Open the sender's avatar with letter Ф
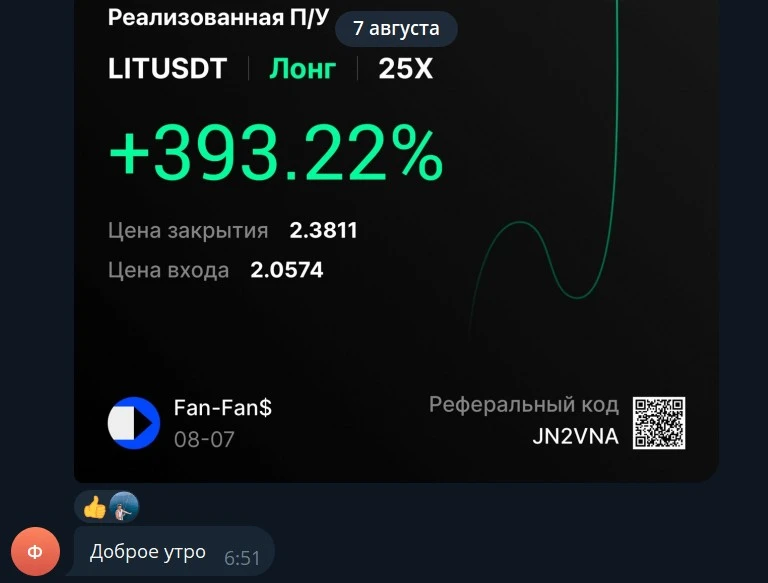768x583 pixels. pos(35,552)
